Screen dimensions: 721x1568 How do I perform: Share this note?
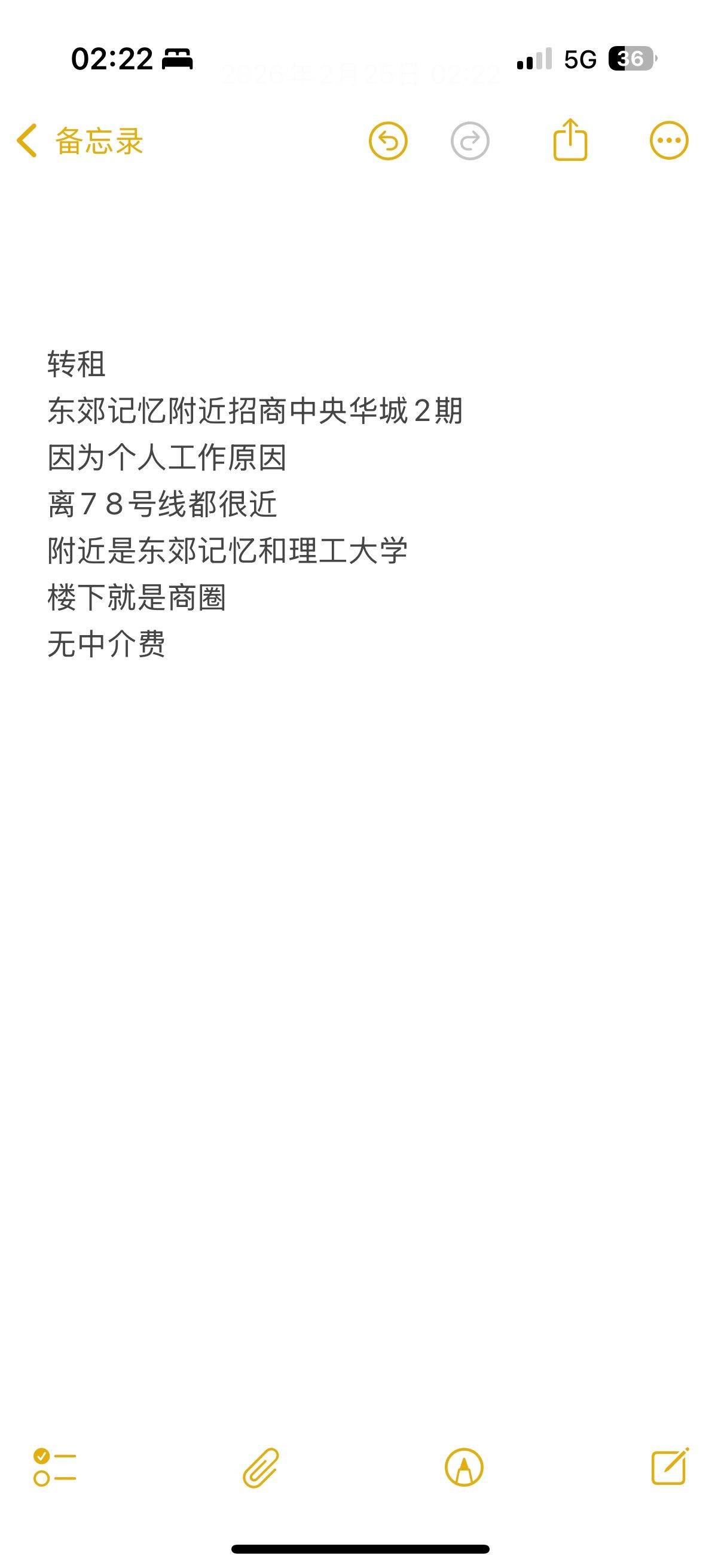(x=570, y=140)
